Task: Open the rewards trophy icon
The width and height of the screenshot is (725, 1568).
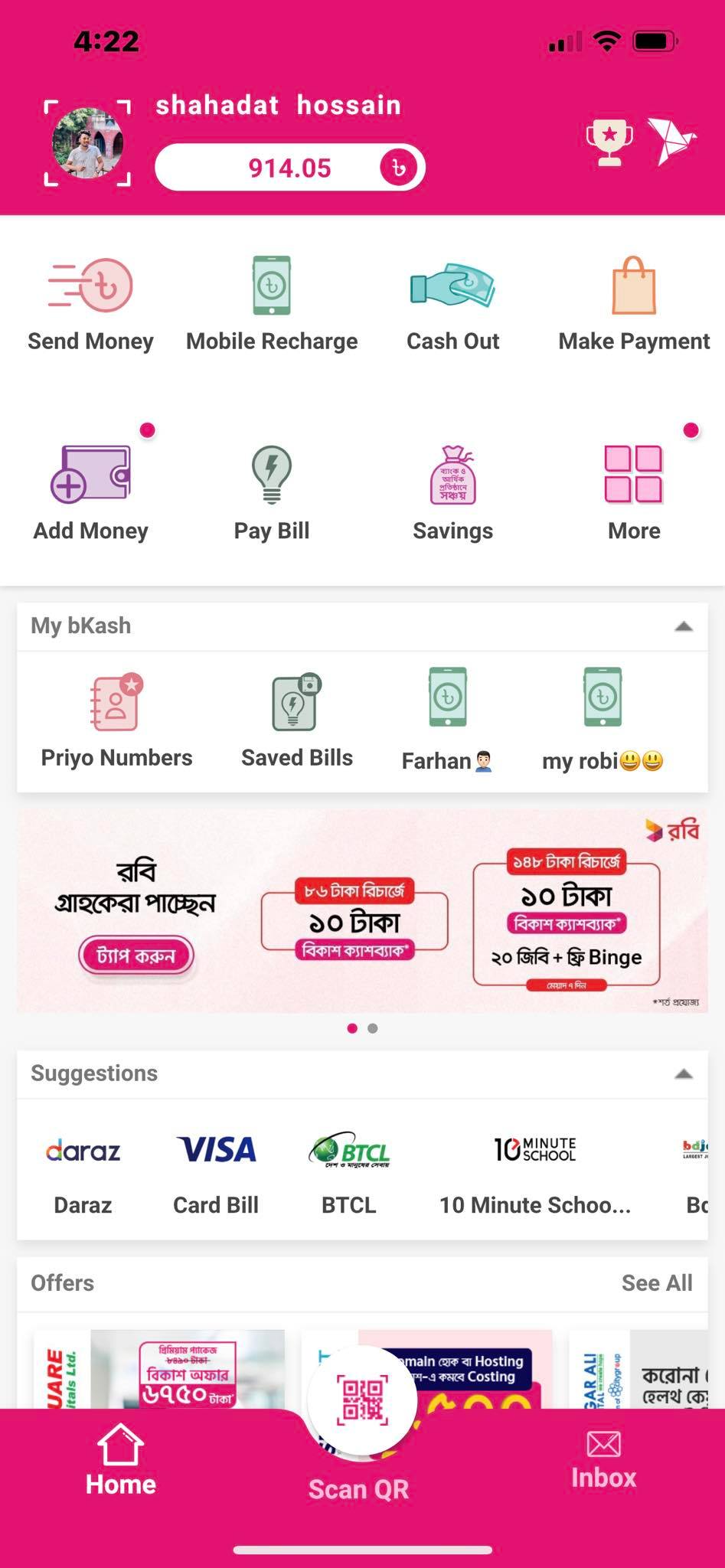Action: pos(609,142)
